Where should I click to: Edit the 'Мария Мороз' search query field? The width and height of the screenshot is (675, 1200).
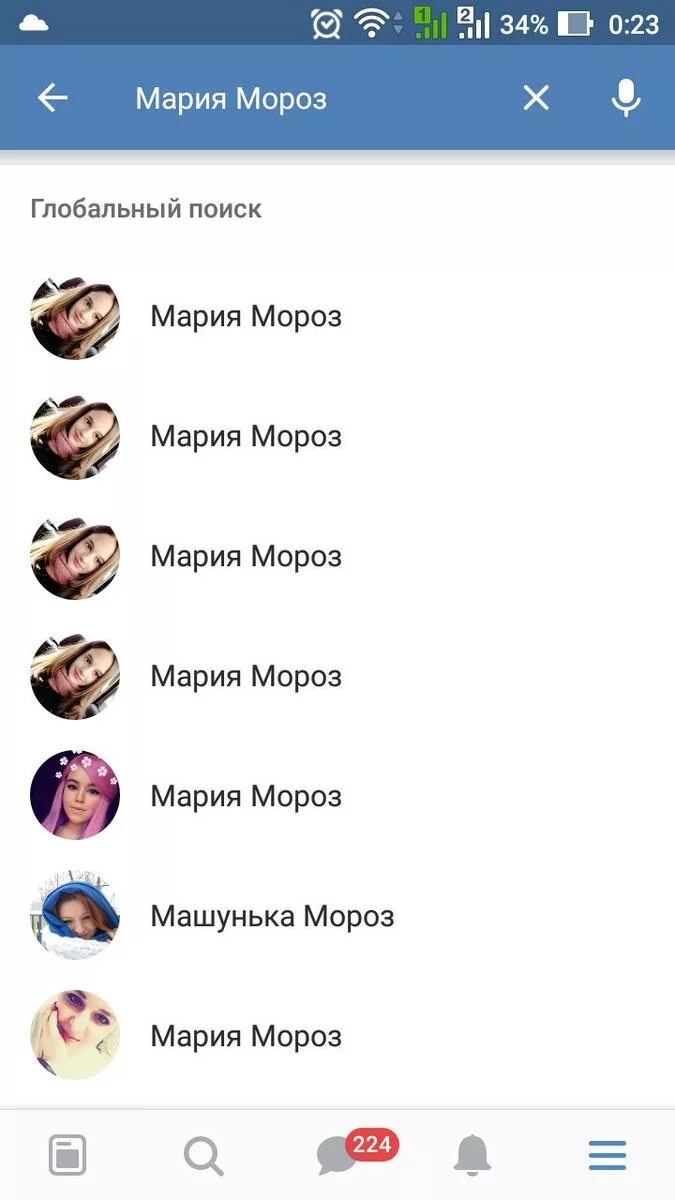click(310, 98)
